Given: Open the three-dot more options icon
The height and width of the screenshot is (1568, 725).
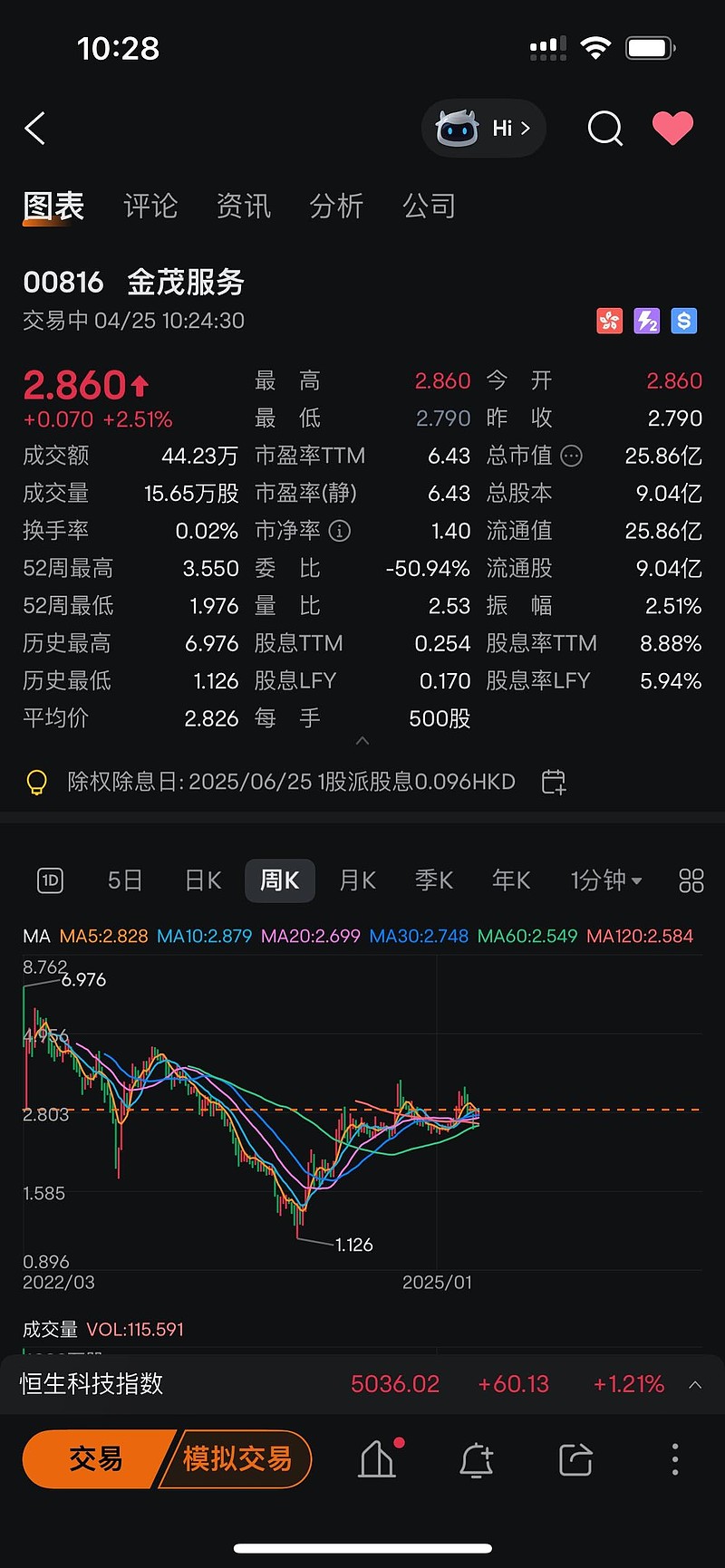Looking at the screenshot, I should click(x=675, y=1459).
